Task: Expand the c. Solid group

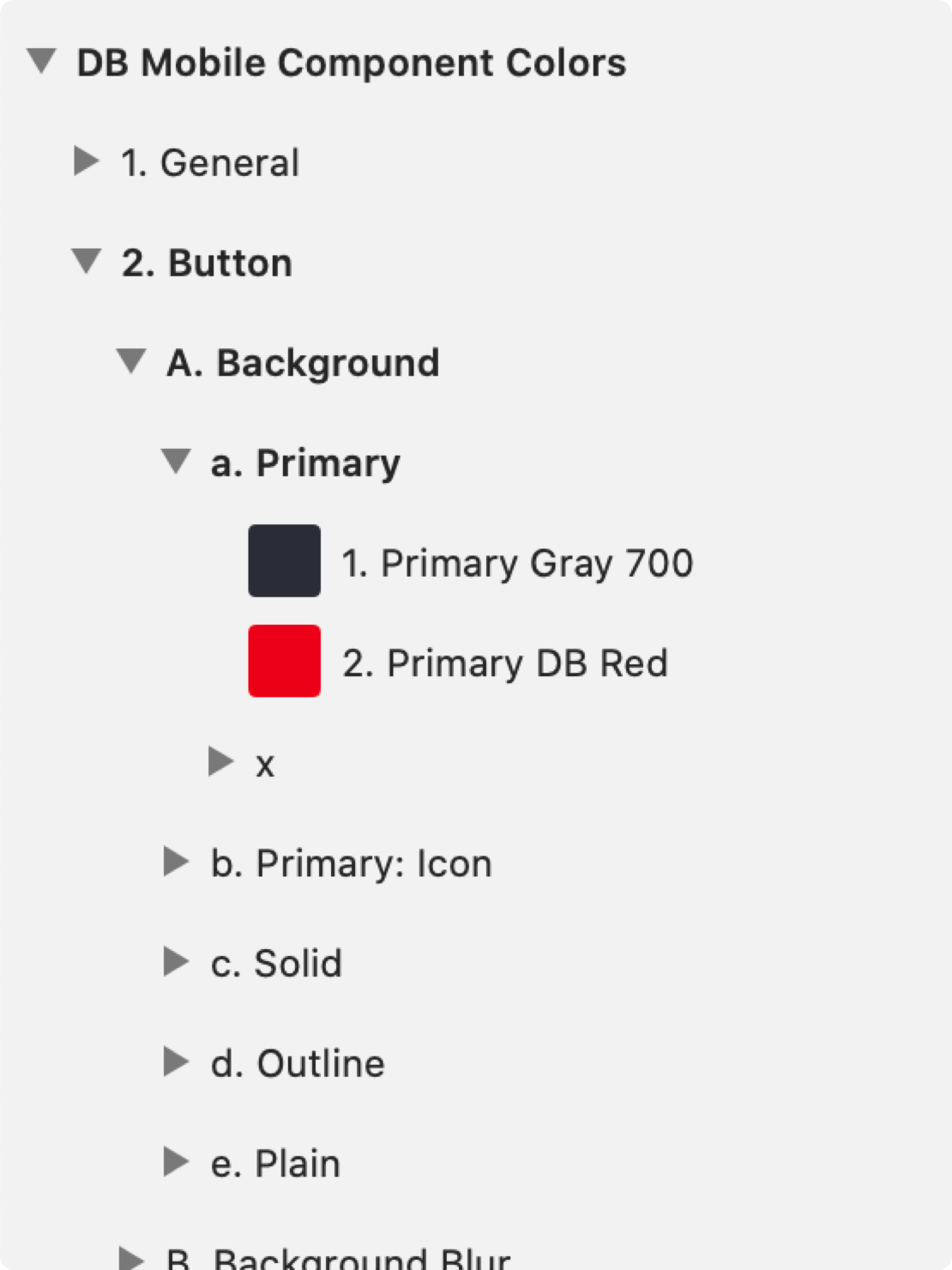Action: coord(176,962)
